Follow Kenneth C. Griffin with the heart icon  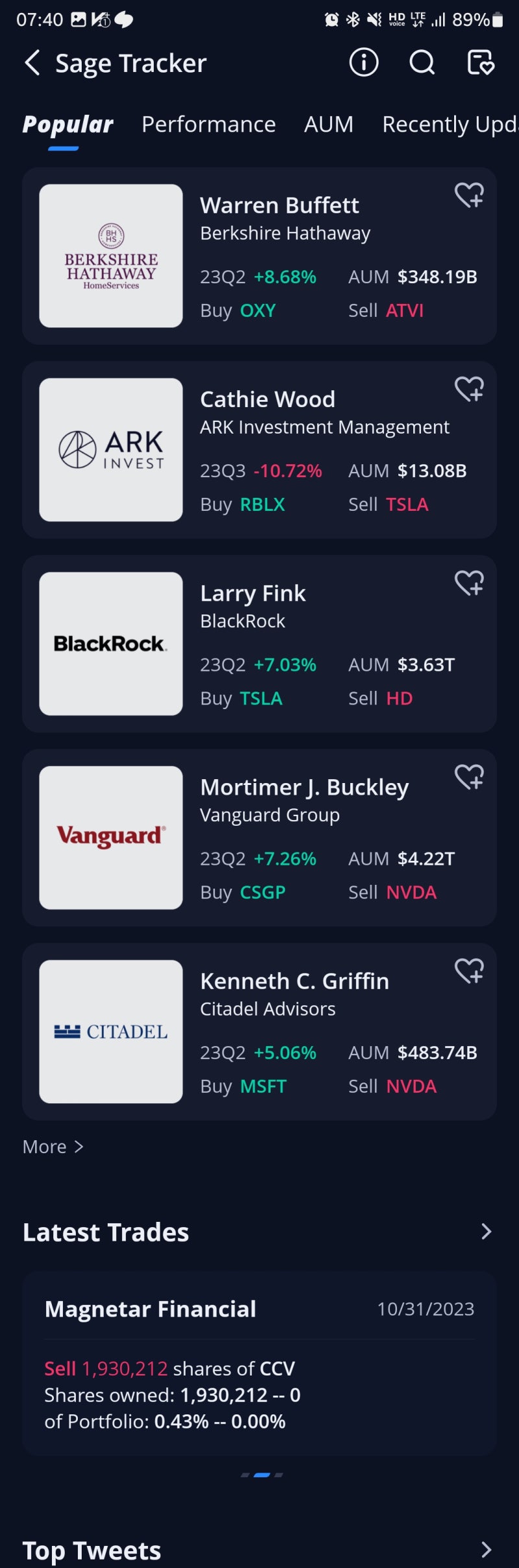(469, 970)
